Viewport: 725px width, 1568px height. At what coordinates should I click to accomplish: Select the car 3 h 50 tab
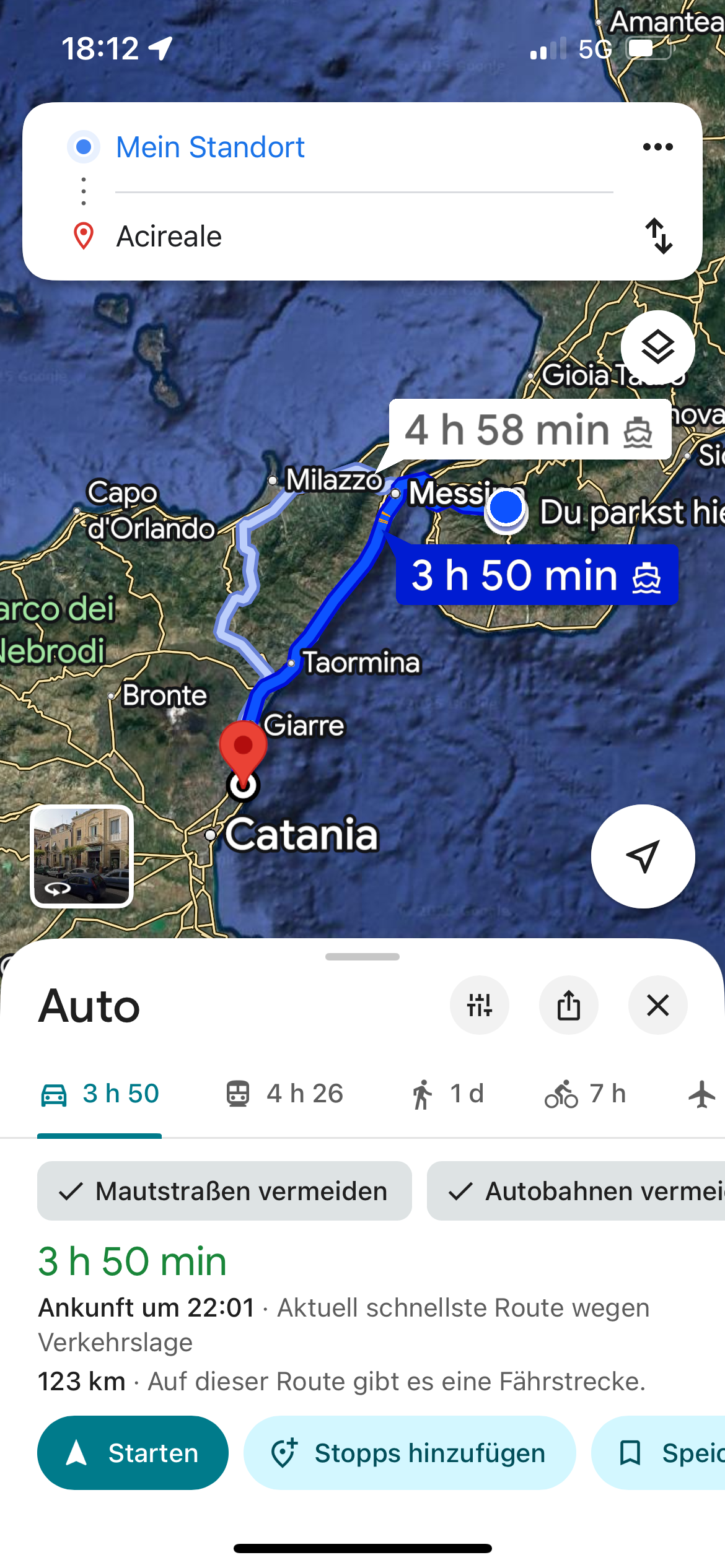(x=100, y=1094)
